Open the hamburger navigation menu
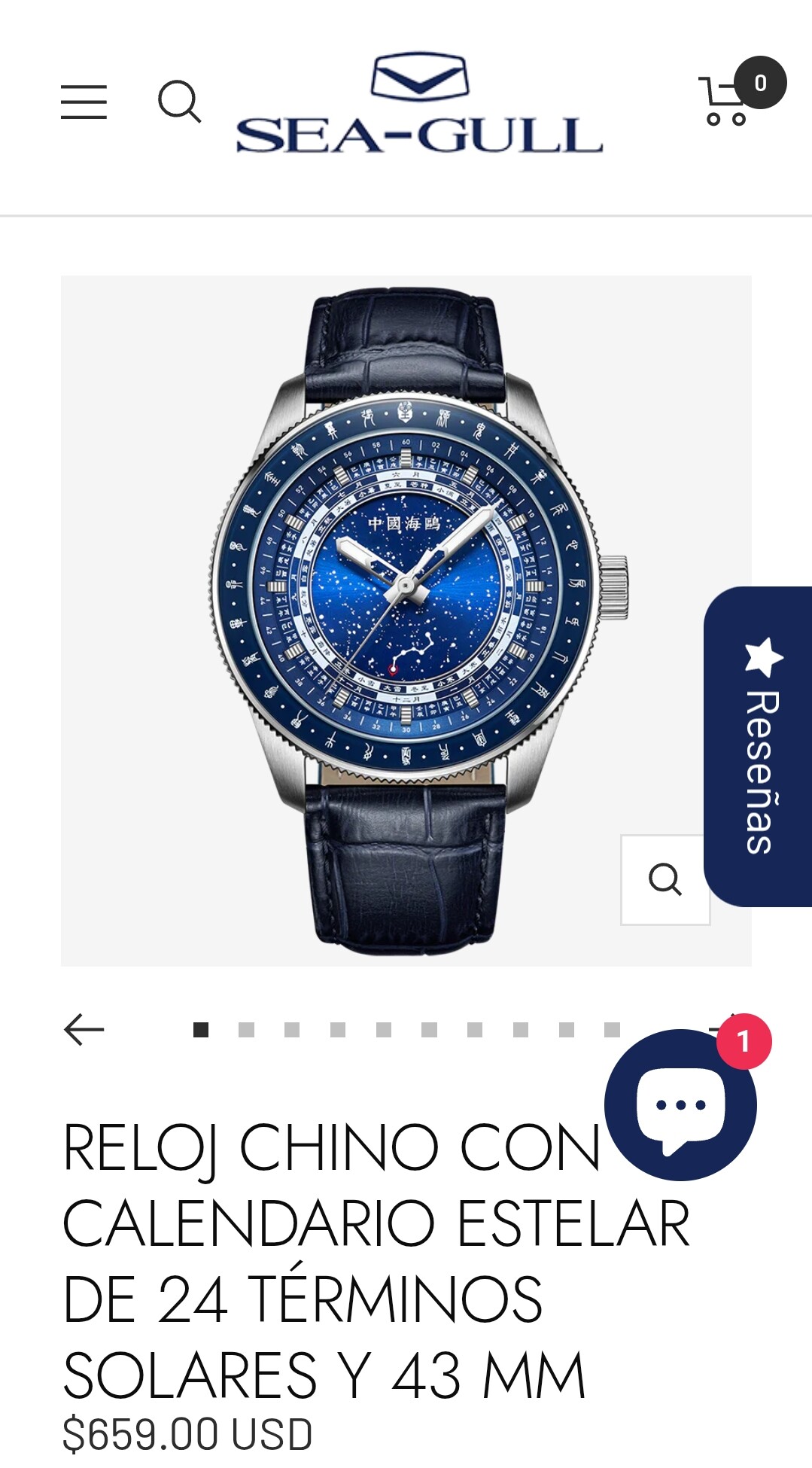The image size is (812, 1468). (x=84, y=102)
